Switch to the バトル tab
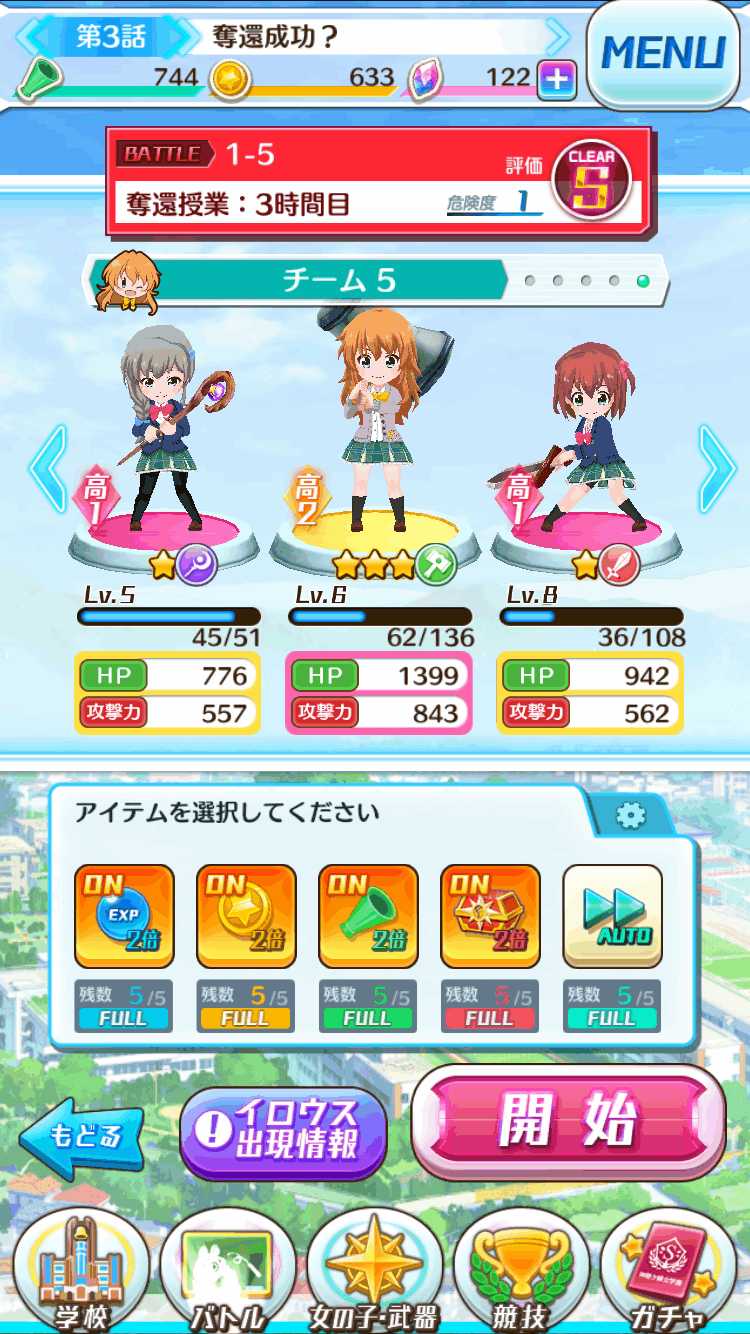The height and width of the screenshot is (1334, 750). point(228,1270)
